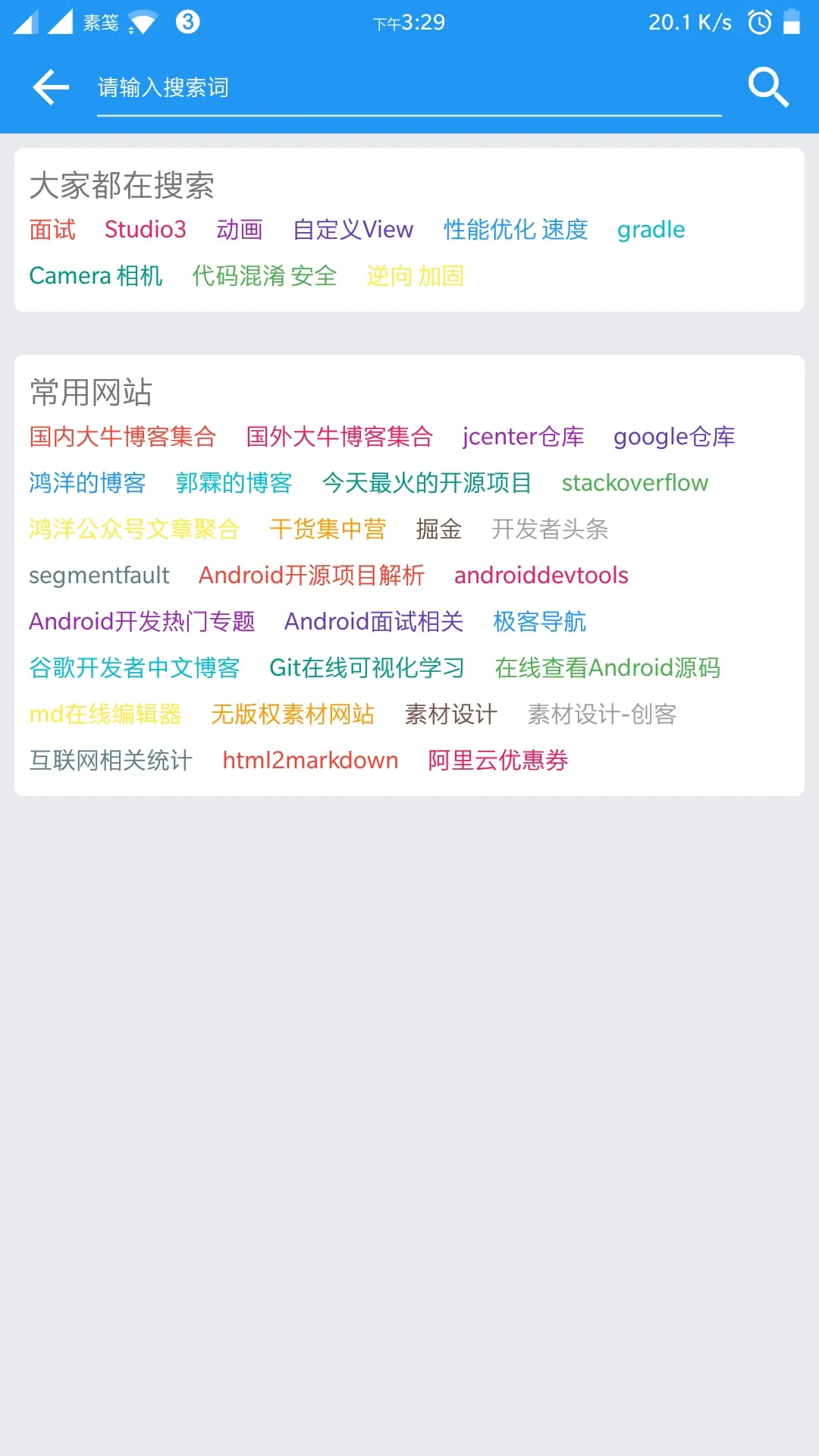The height and width of the screenshot is (1456, 819).
Task: Click the gradle hot search keyword
Action: pyautogui.click(x=651, y=229)
